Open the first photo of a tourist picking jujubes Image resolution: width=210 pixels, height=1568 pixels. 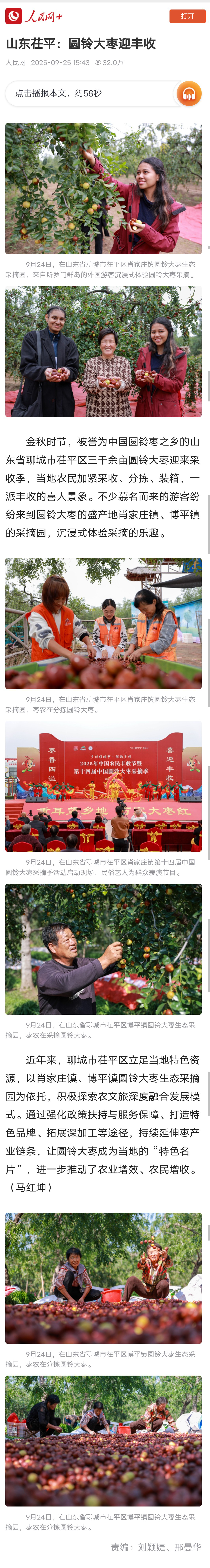(x=104, y=189)
